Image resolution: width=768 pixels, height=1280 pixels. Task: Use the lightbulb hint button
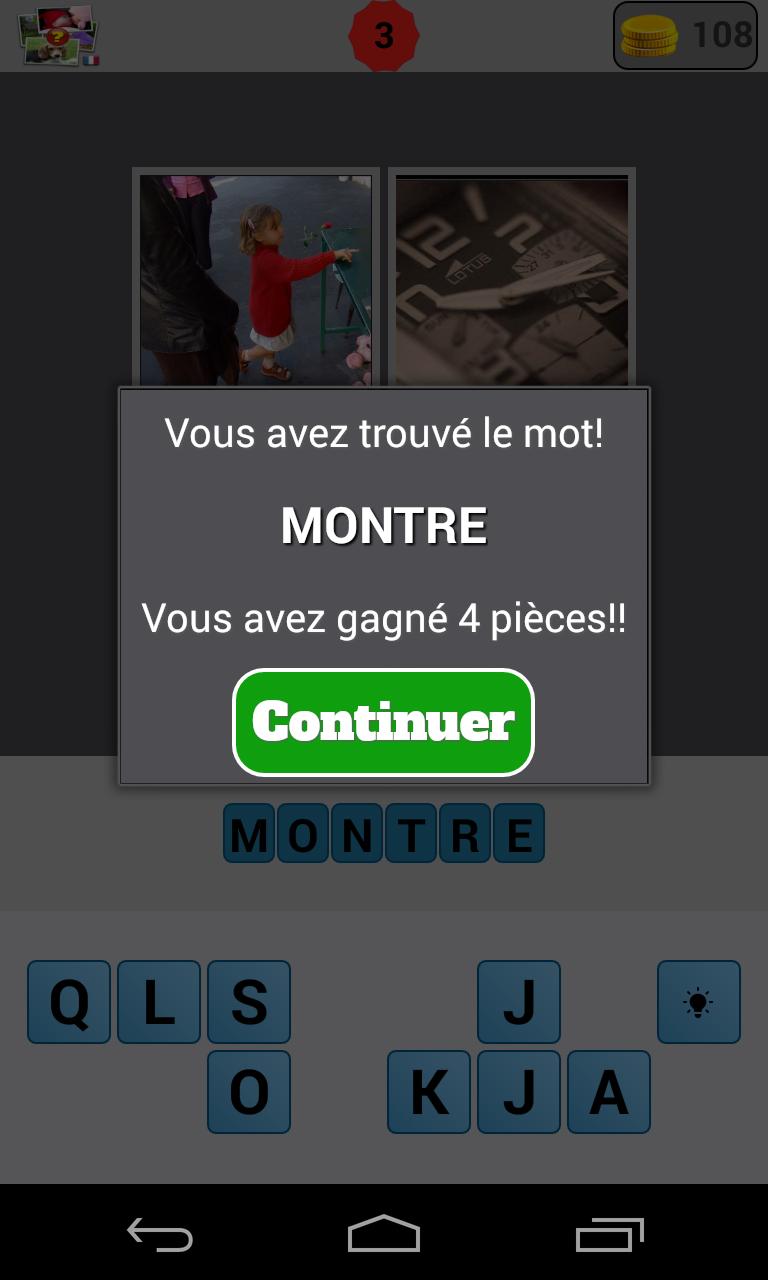point(698,1002)
